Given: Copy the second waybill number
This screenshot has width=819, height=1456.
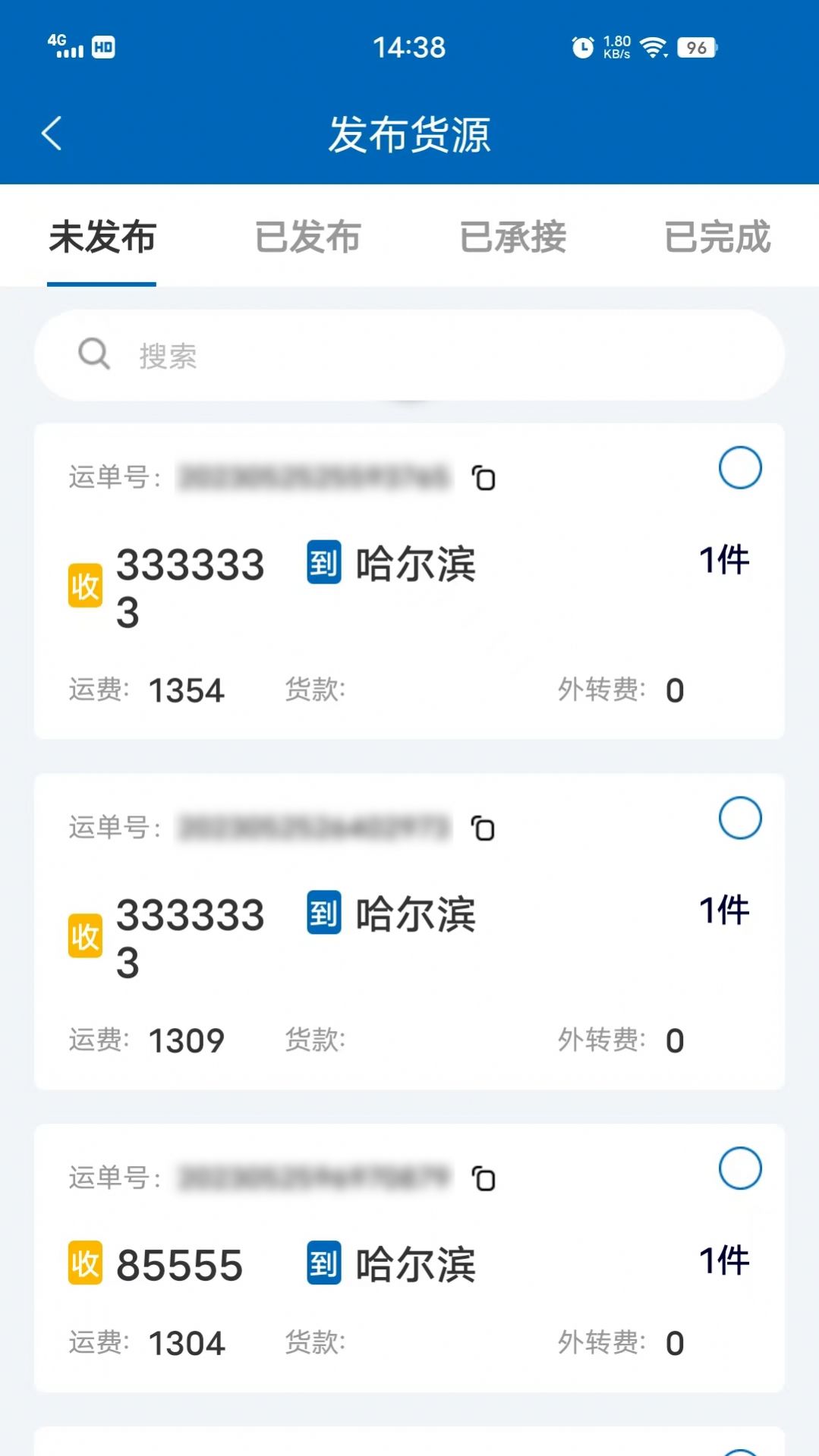Looking at the screenshot, I should 483,830.
